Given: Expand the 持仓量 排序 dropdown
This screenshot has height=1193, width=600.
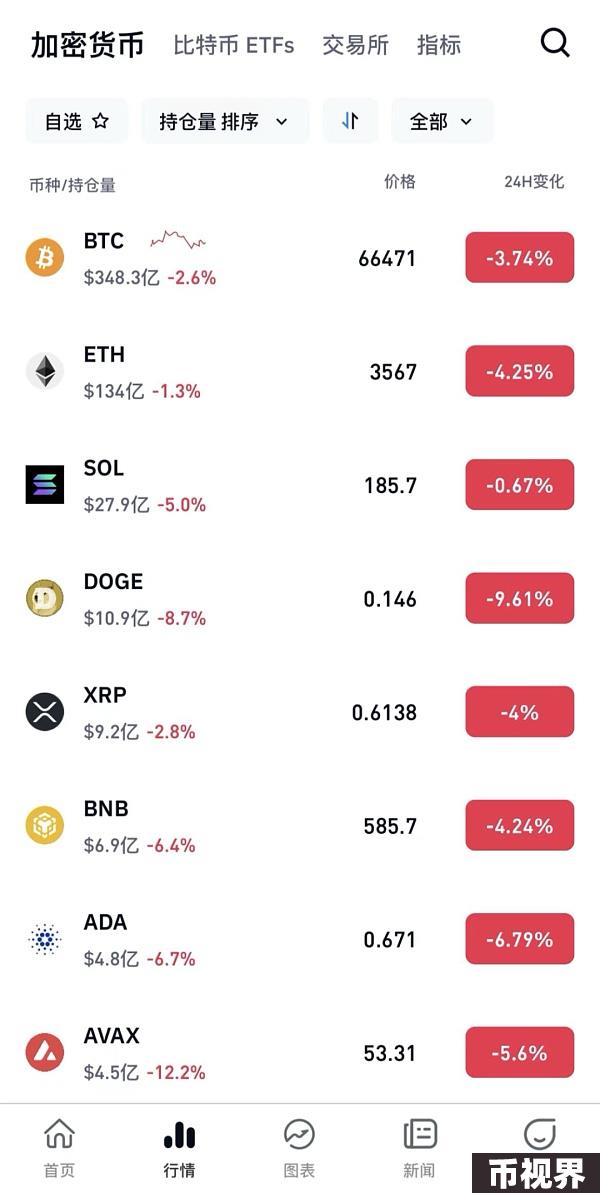Looking at the screenshot, I should coord(225,121).
